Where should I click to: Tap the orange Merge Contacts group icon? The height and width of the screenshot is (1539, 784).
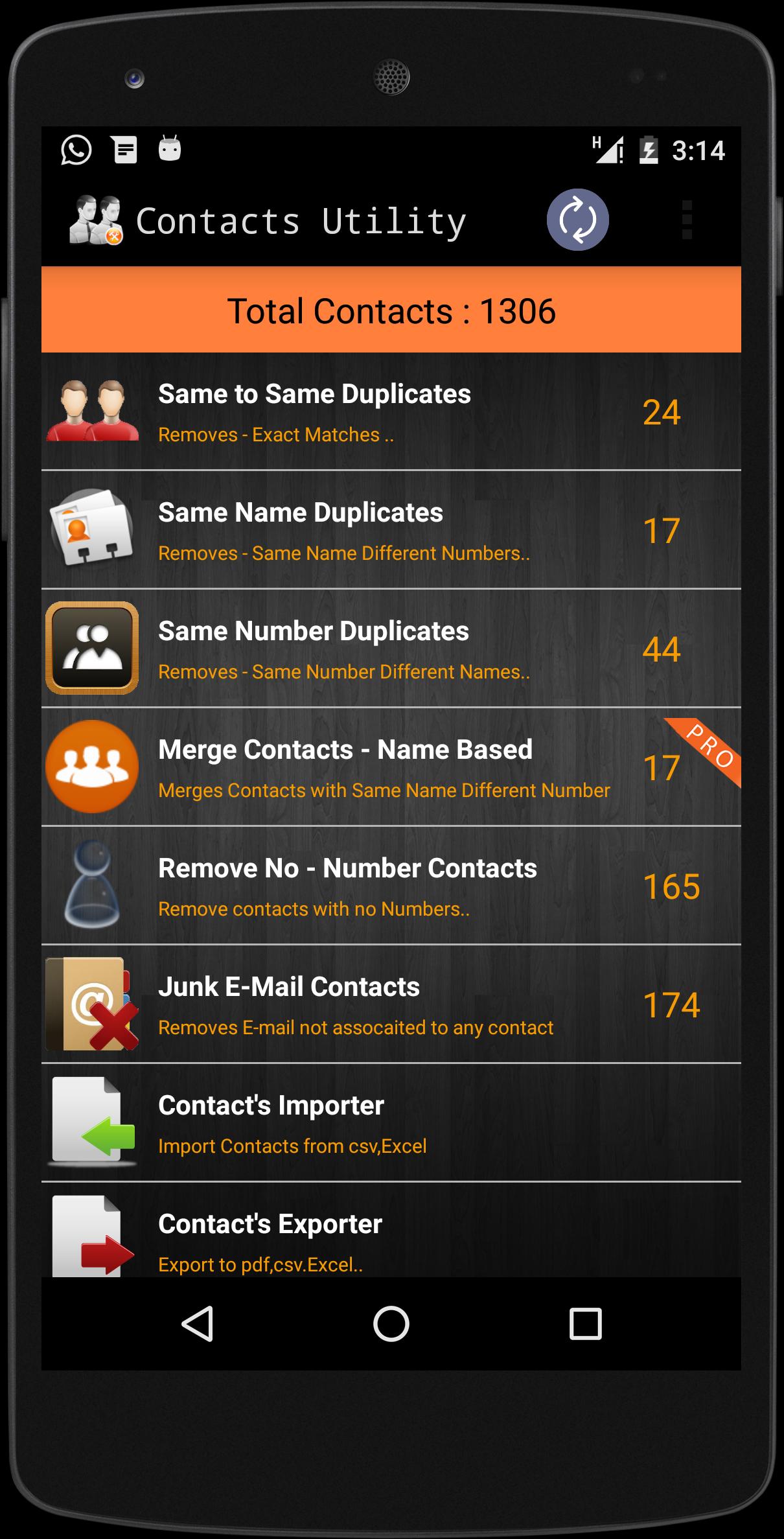[x=91, y=767]
